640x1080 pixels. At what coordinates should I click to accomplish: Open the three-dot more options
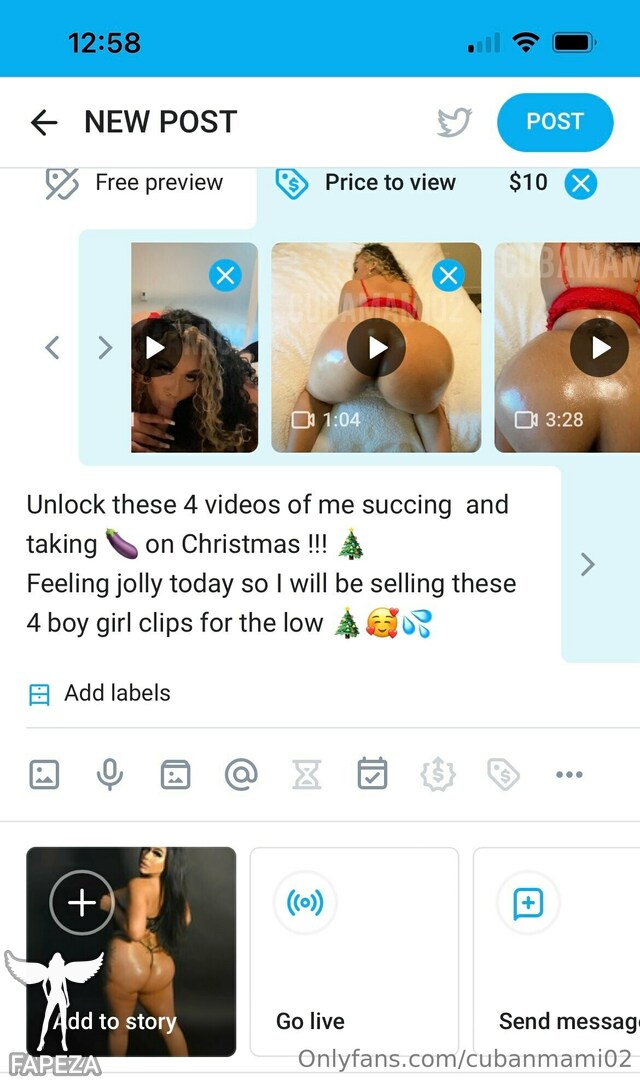pos(569,774)
